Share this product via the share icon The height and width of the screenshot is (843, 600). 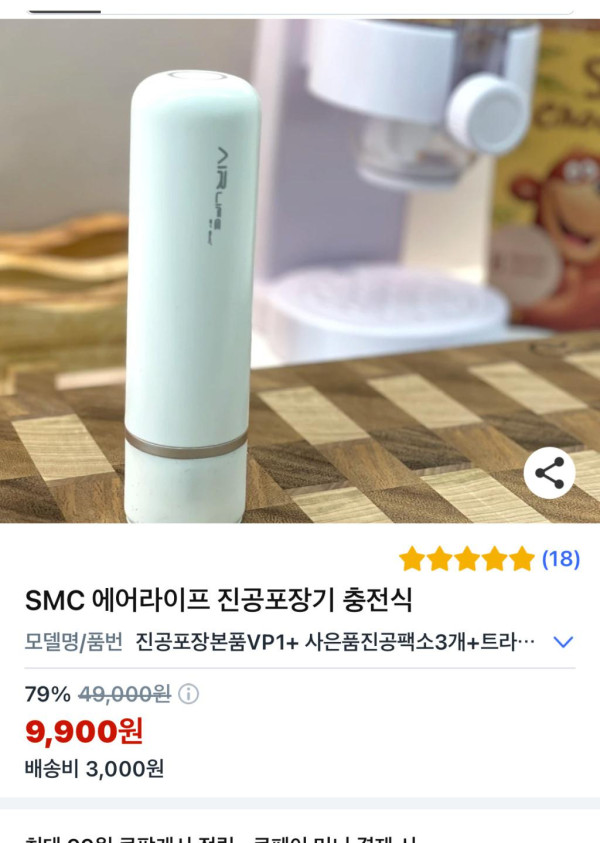(x=549, y=473)
